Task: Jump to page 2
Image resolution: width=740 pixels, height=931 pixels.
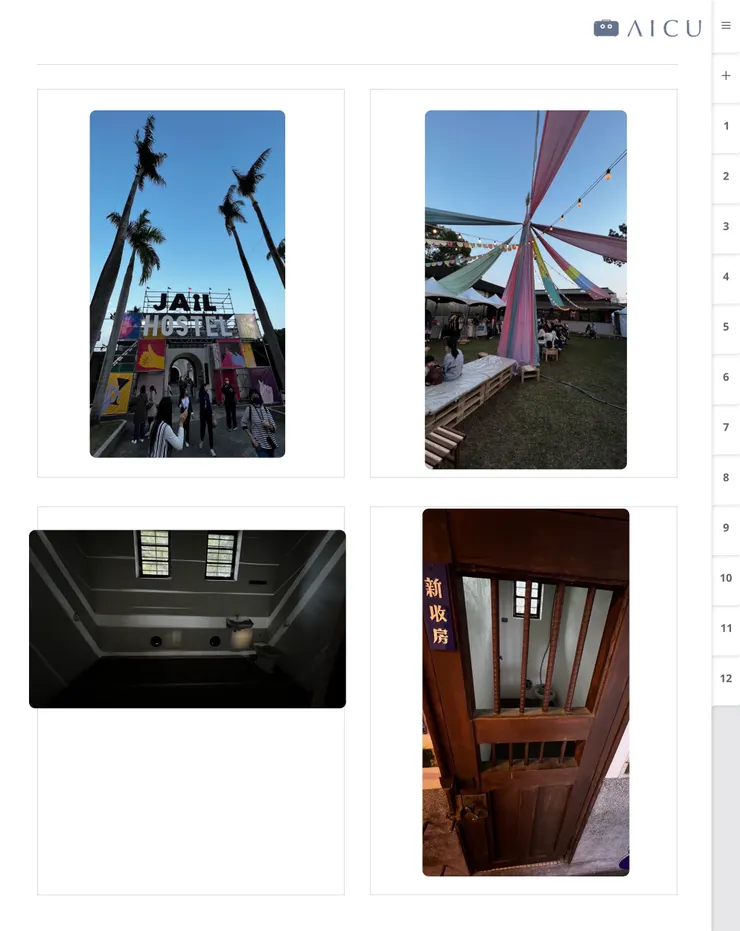Action: pos(726,176)
